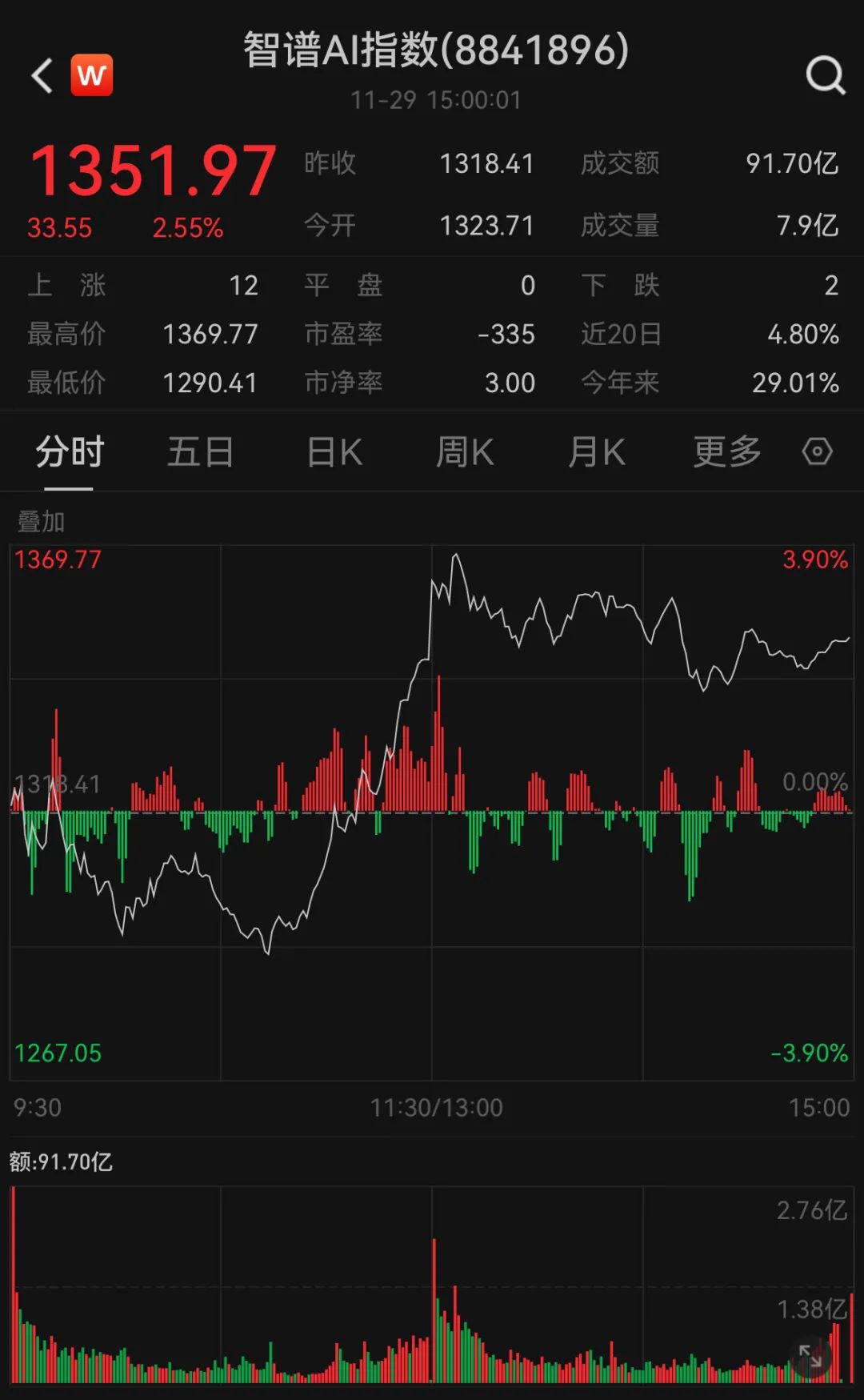864x1400 pixels.
Task: Expand the chart to full screen
Action: coord(810,1357)
